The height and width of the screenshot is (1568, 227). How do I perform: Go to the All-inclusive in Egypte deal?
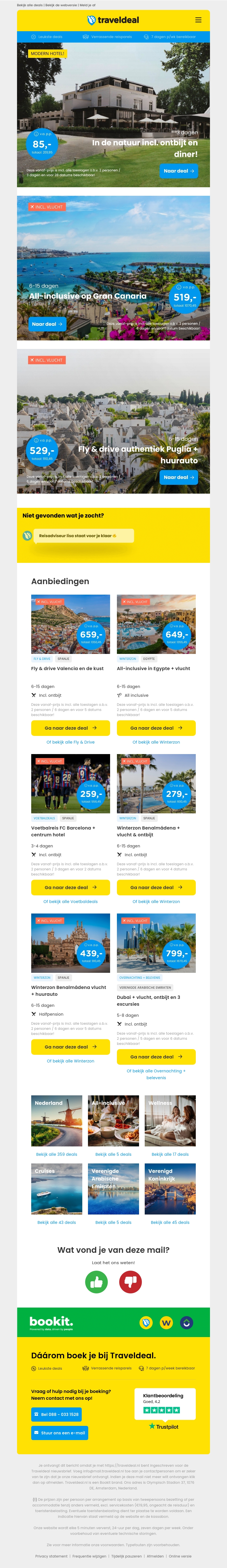[x=156, y=728]
